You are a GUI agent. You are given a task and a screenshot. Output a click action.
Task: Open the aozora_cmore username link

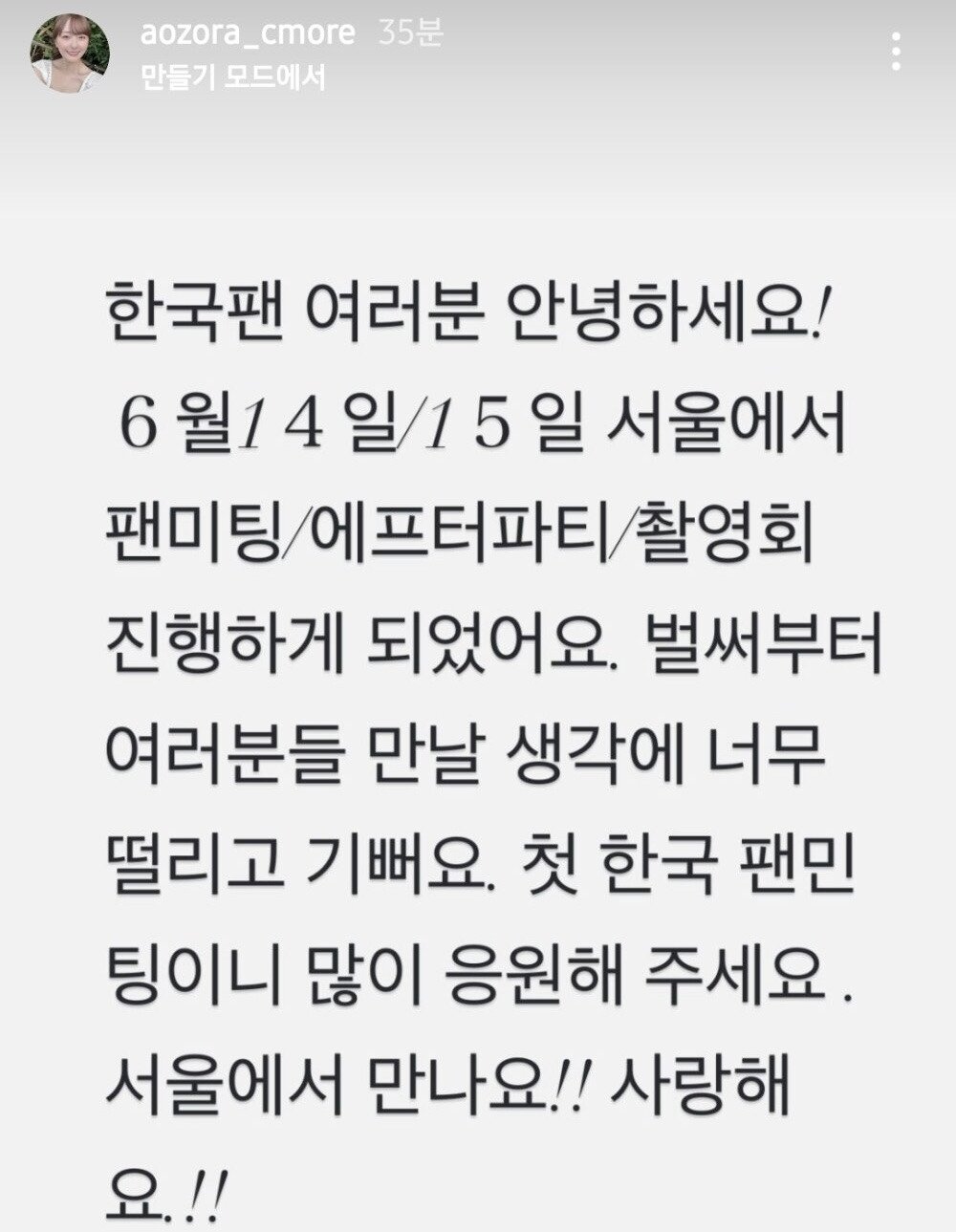(x=248, y=34)
